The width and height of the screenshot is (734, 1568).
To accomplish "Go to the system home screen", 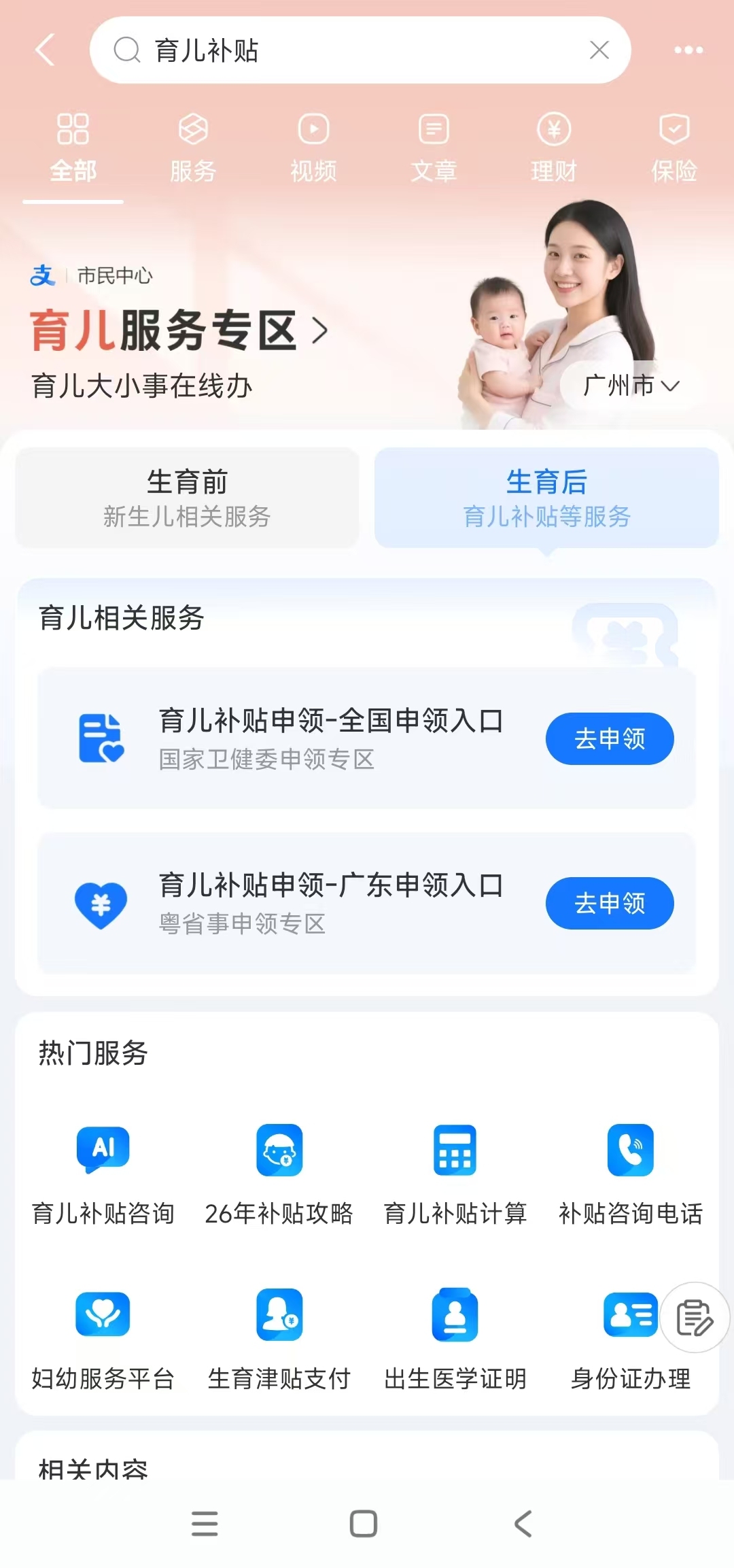I will coord(364,1524).
